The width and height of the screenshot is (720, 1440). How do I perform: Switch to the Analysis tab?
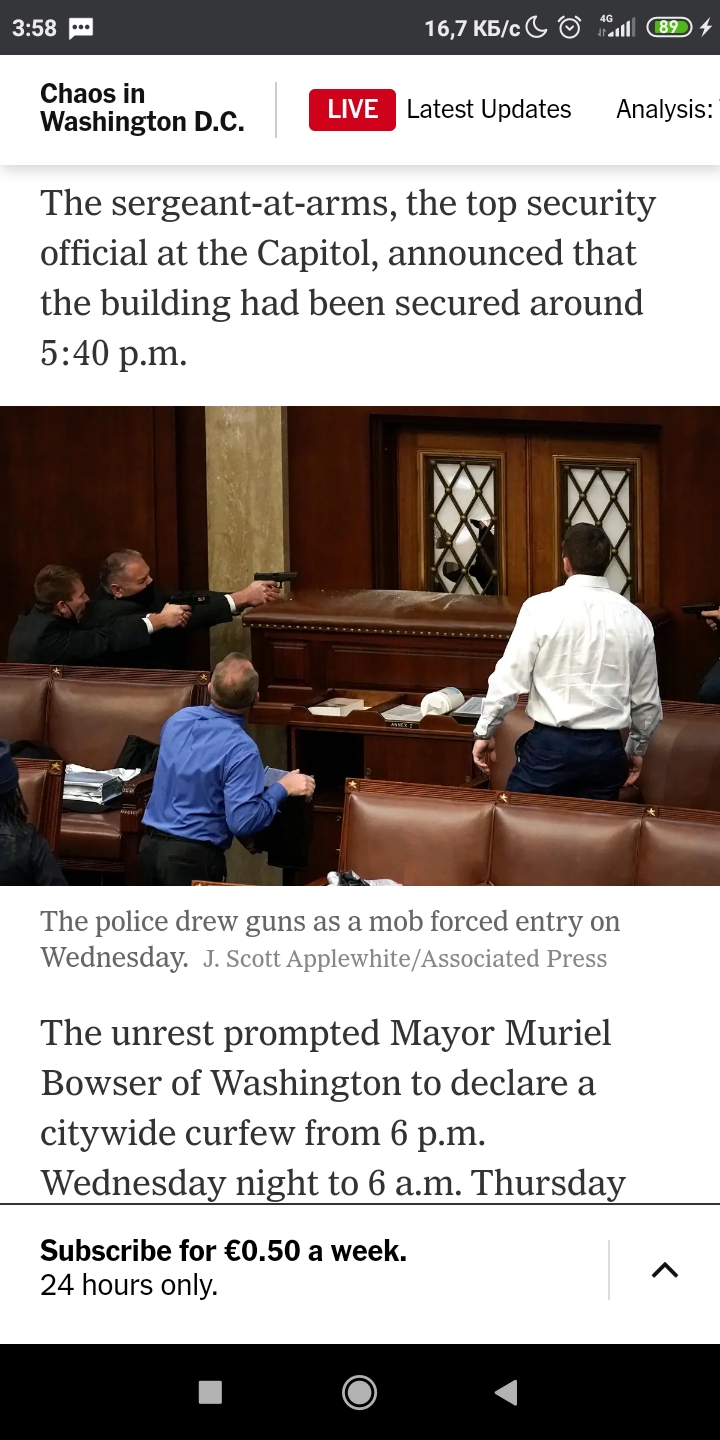click(667, 109)
